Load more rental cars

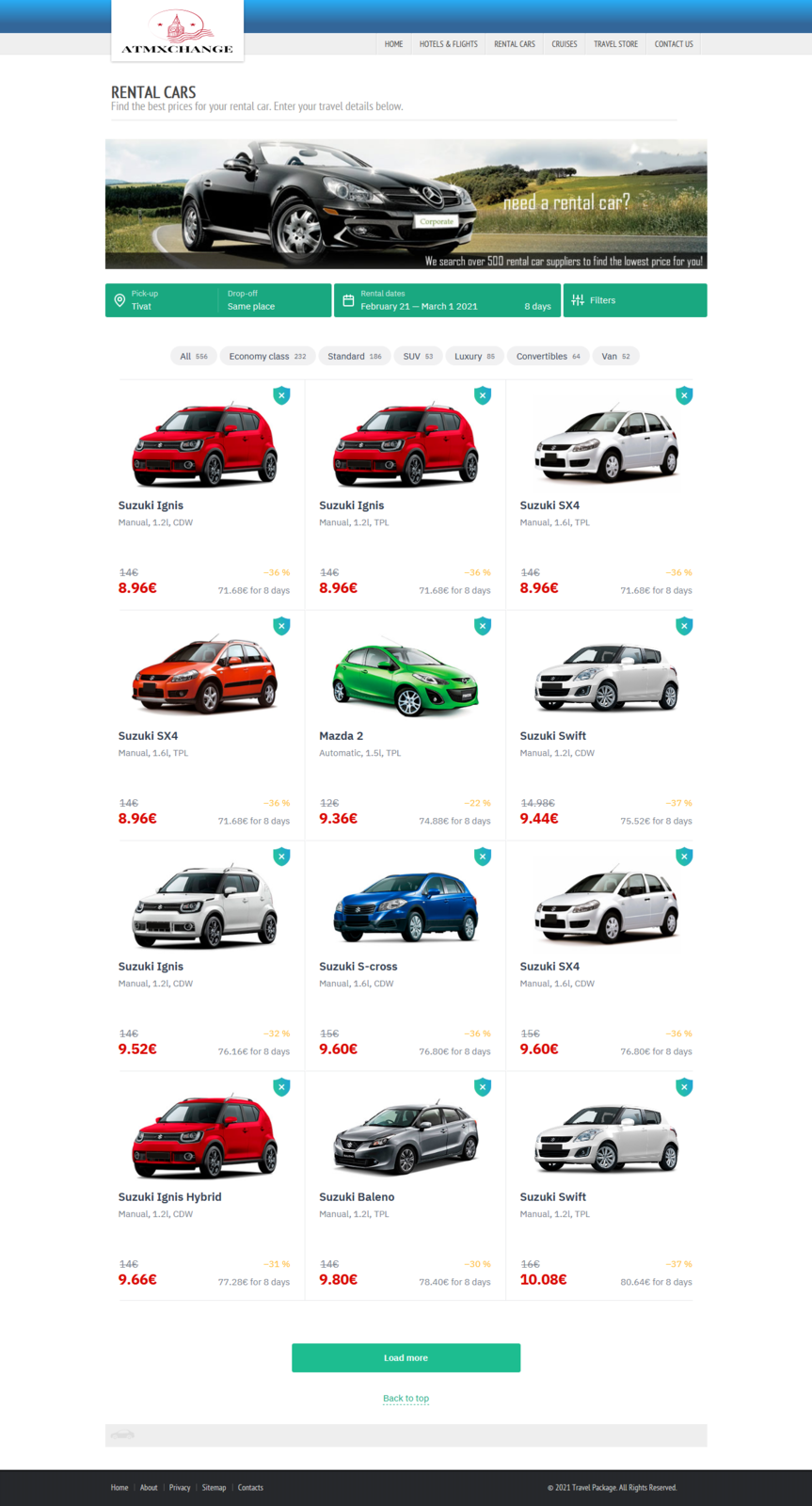(x=406, y=1358)
